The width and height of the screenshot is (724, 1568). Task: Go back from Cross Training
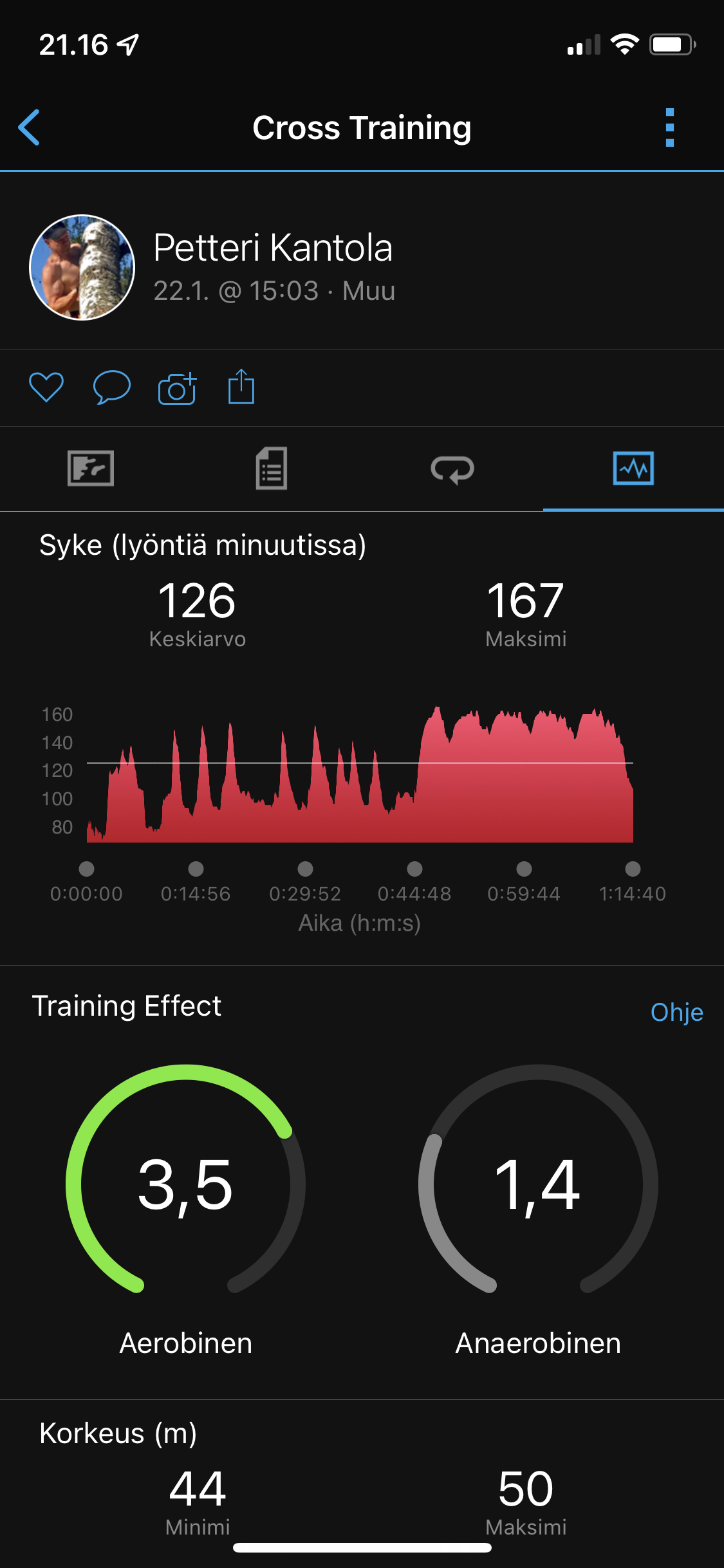coord(30,127)
